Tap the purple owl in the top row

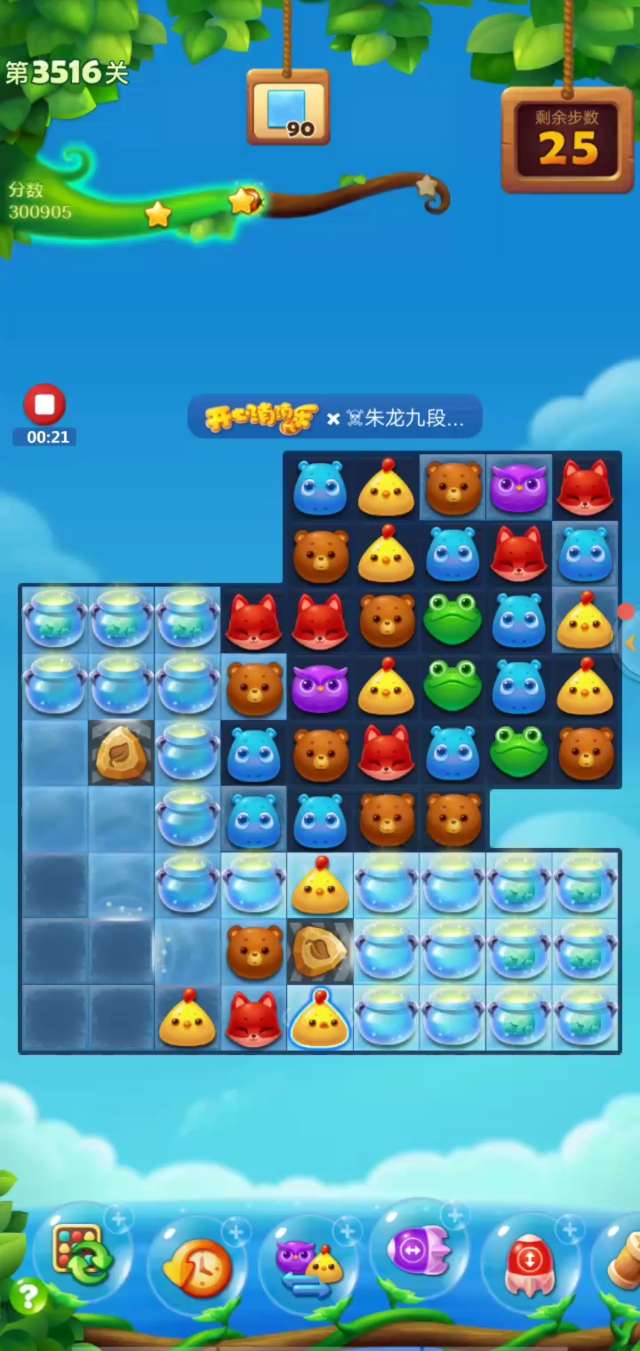pyautogui.click(x=518, y=489)
